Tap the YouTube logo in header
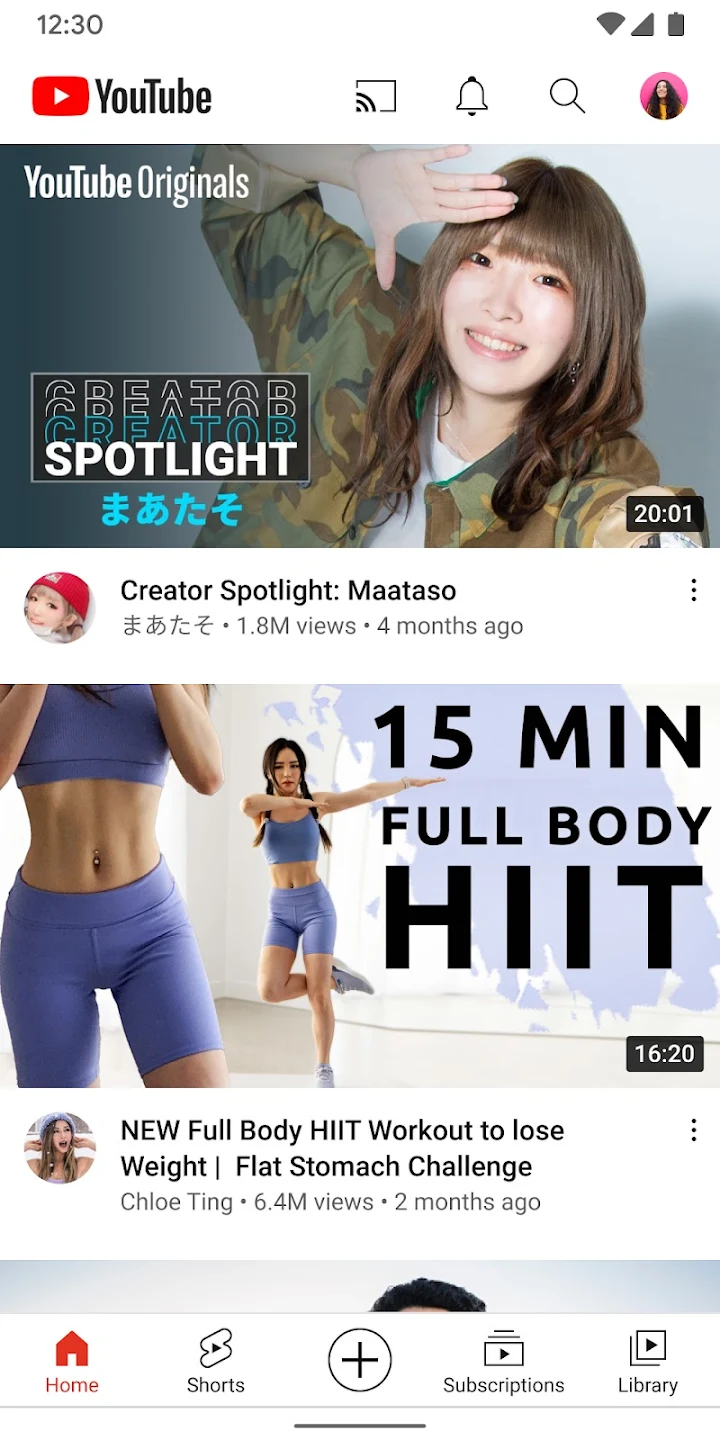720x1440 pixels. click(122, 97)
